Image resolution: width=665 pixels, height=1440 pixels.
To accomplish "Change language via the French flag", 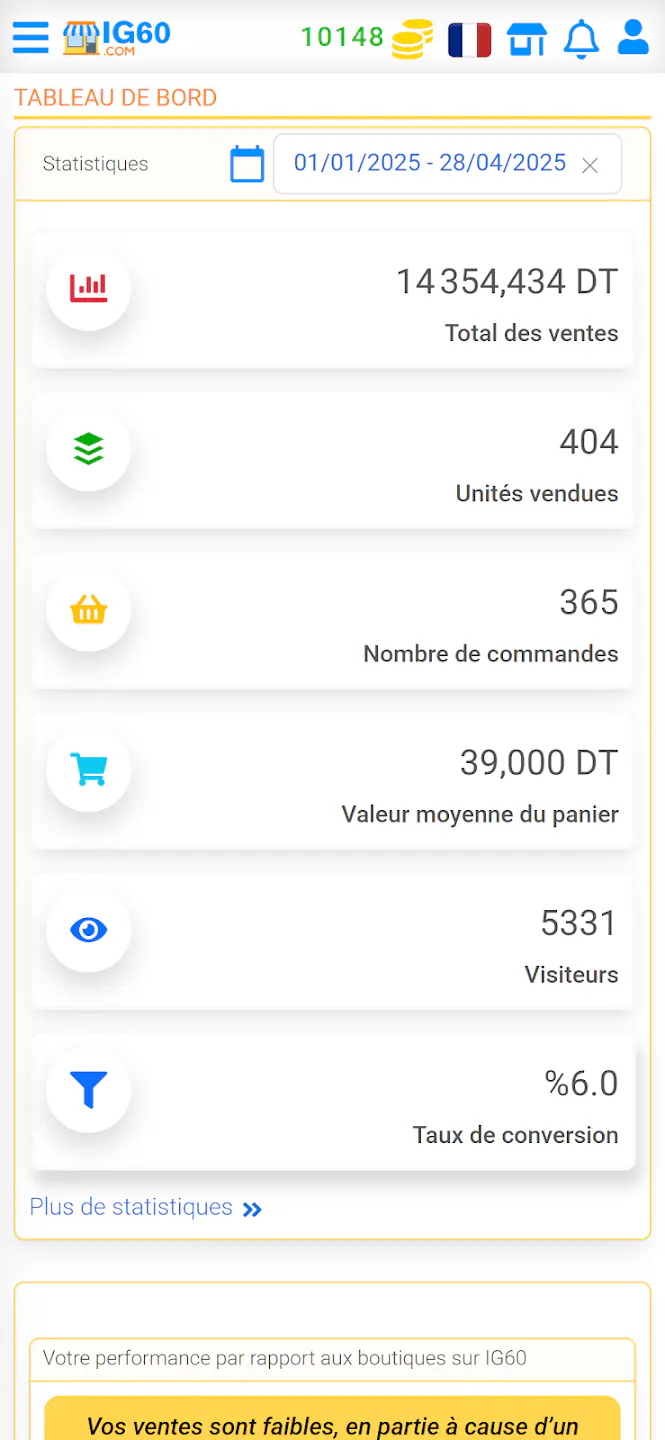I will [x=469, y=40].
